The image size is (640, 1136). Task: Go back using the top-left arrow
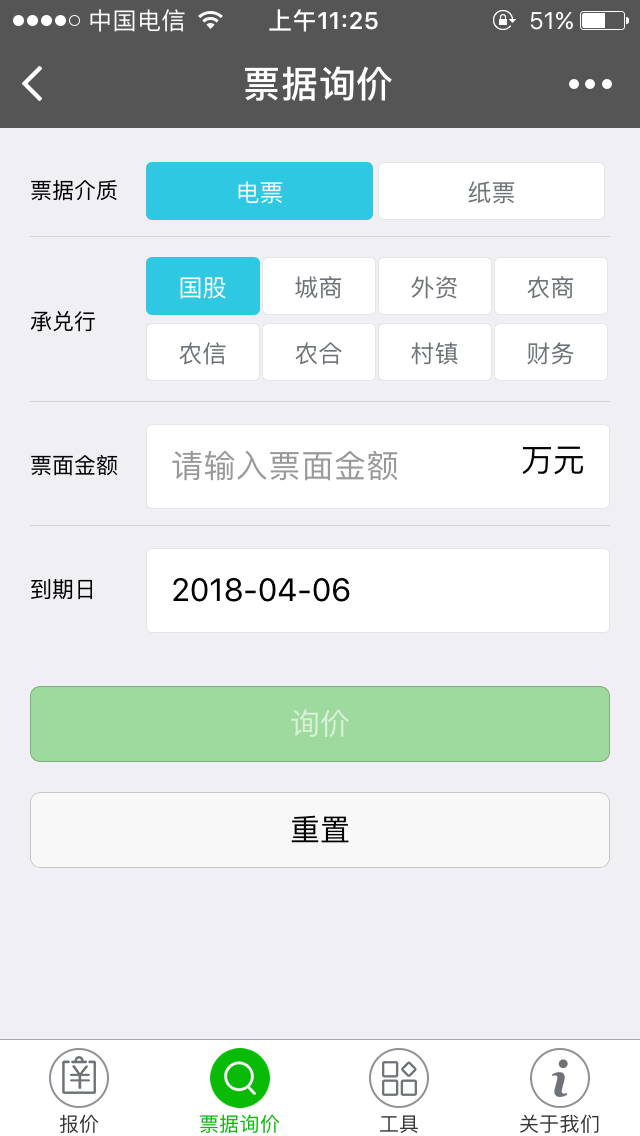click(x=33, y=84)
